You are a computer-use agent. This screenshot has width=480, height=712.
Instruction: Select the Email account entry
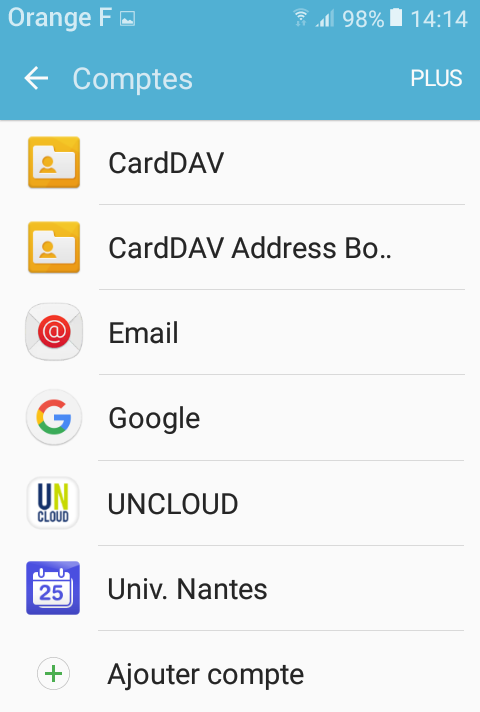(x=240, y=332)
